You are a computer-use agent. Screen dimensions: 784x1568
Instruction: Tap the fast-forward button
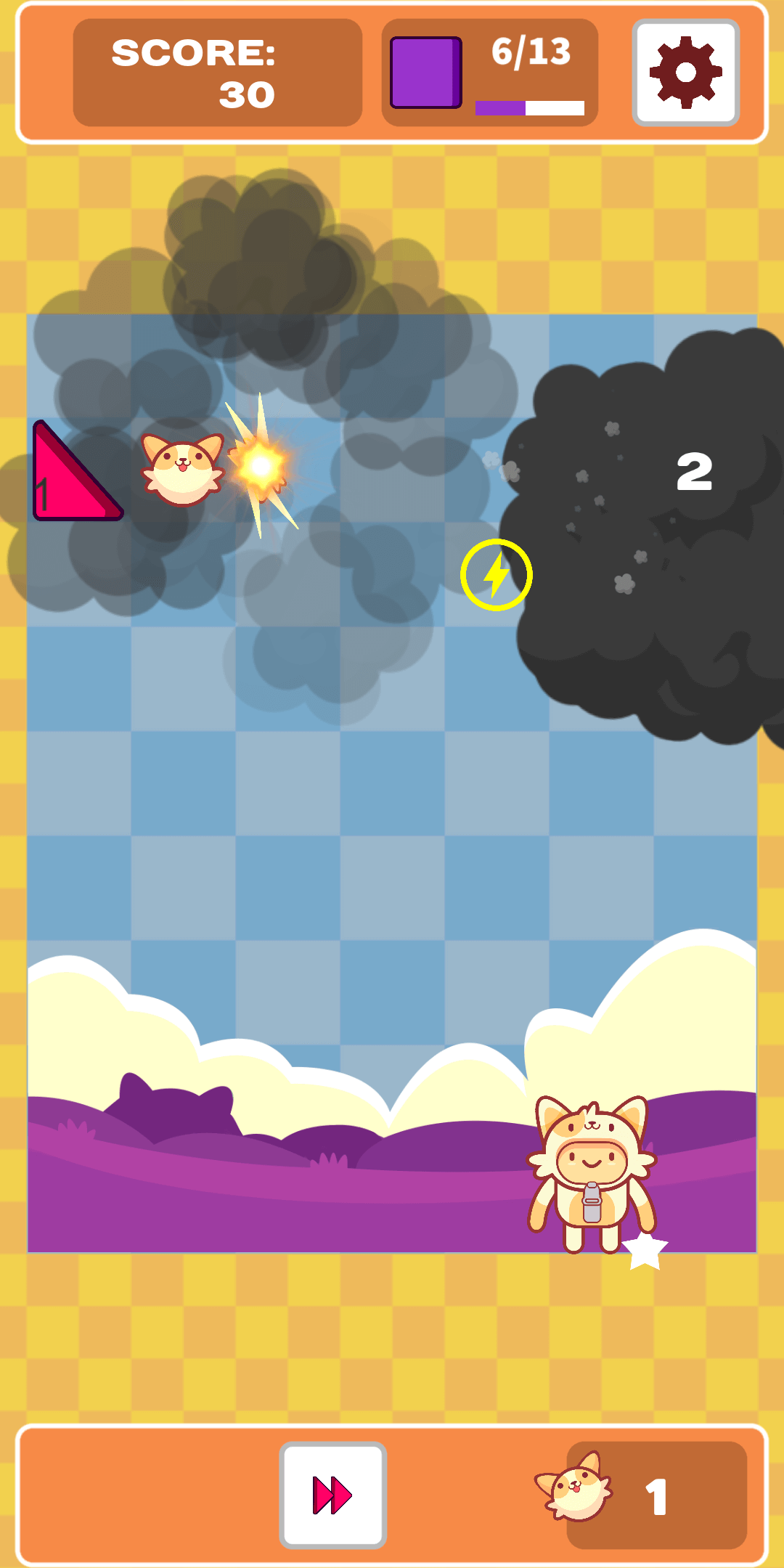tap(332, 1495)
